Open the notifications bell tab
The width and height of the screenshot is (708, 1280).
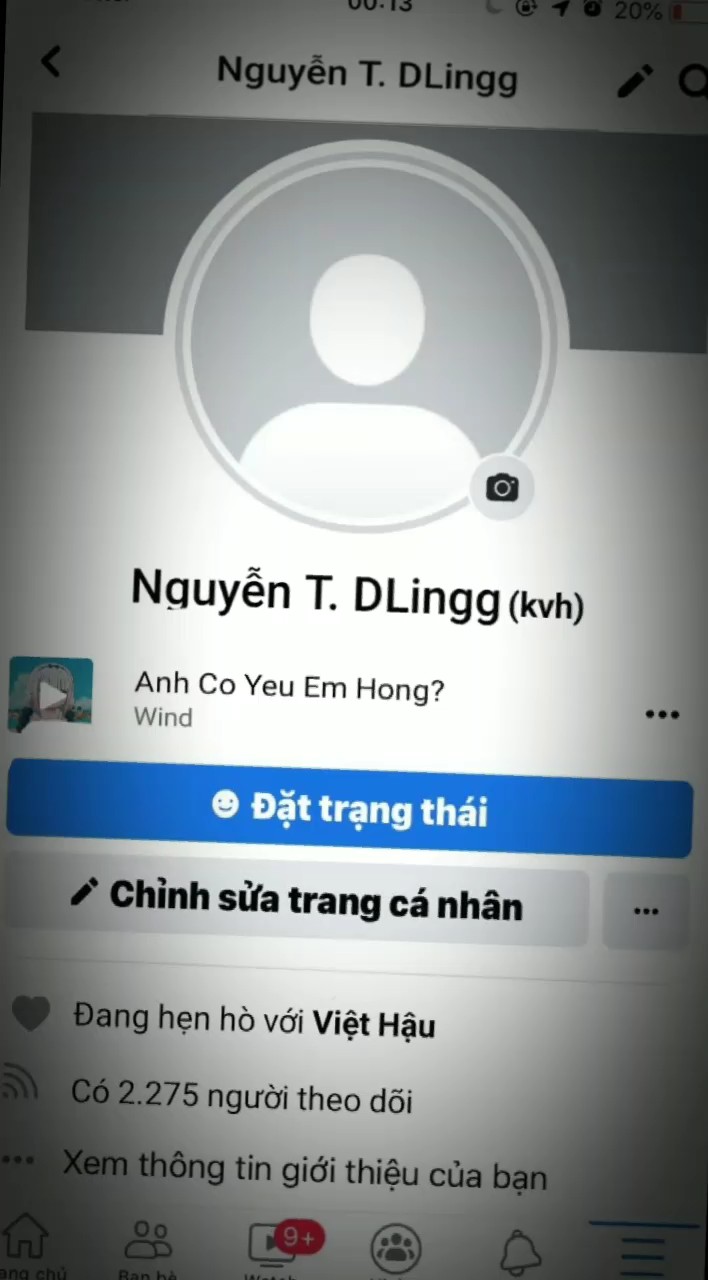(x=520, y=1251)
